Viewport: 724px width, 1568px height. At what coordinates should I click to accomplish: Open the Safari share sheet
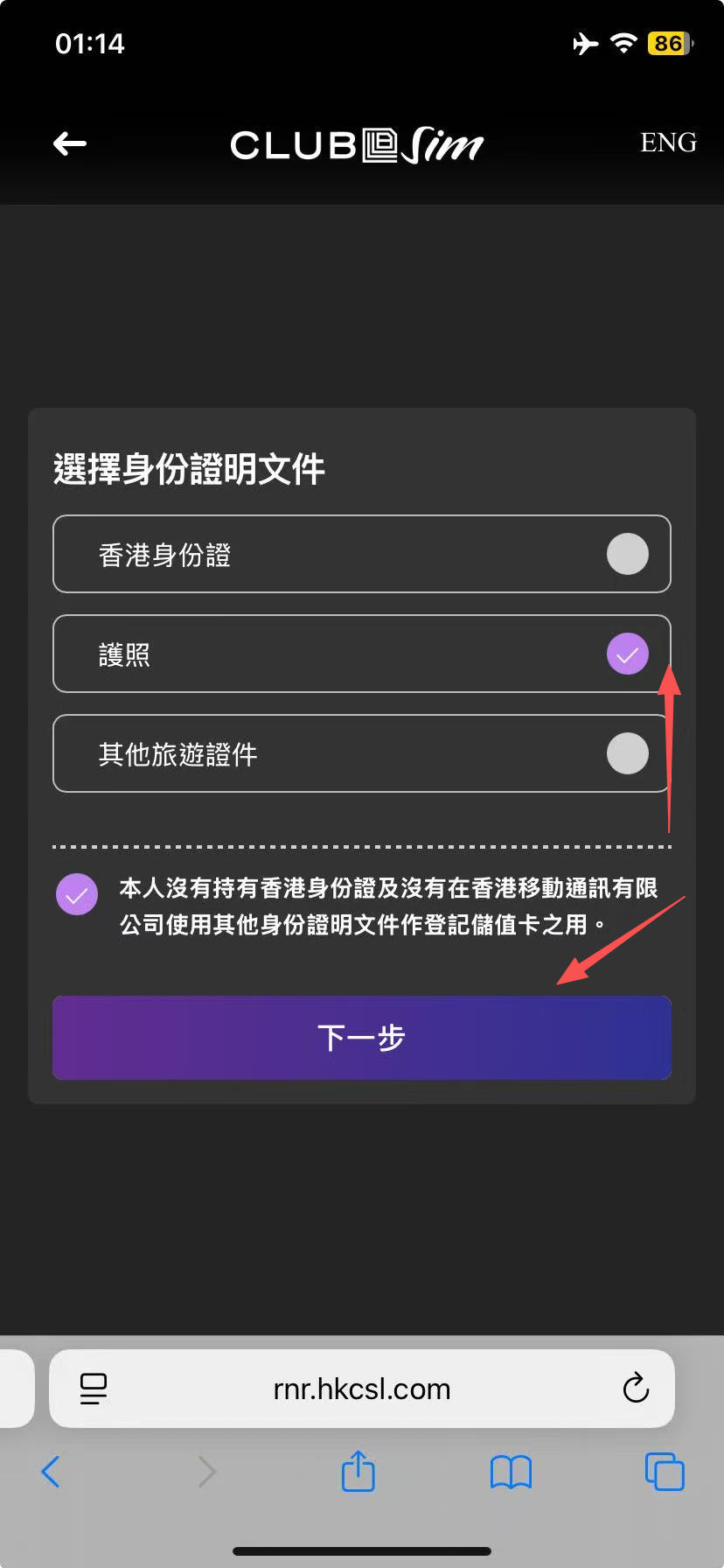[x=358, y=1471]
